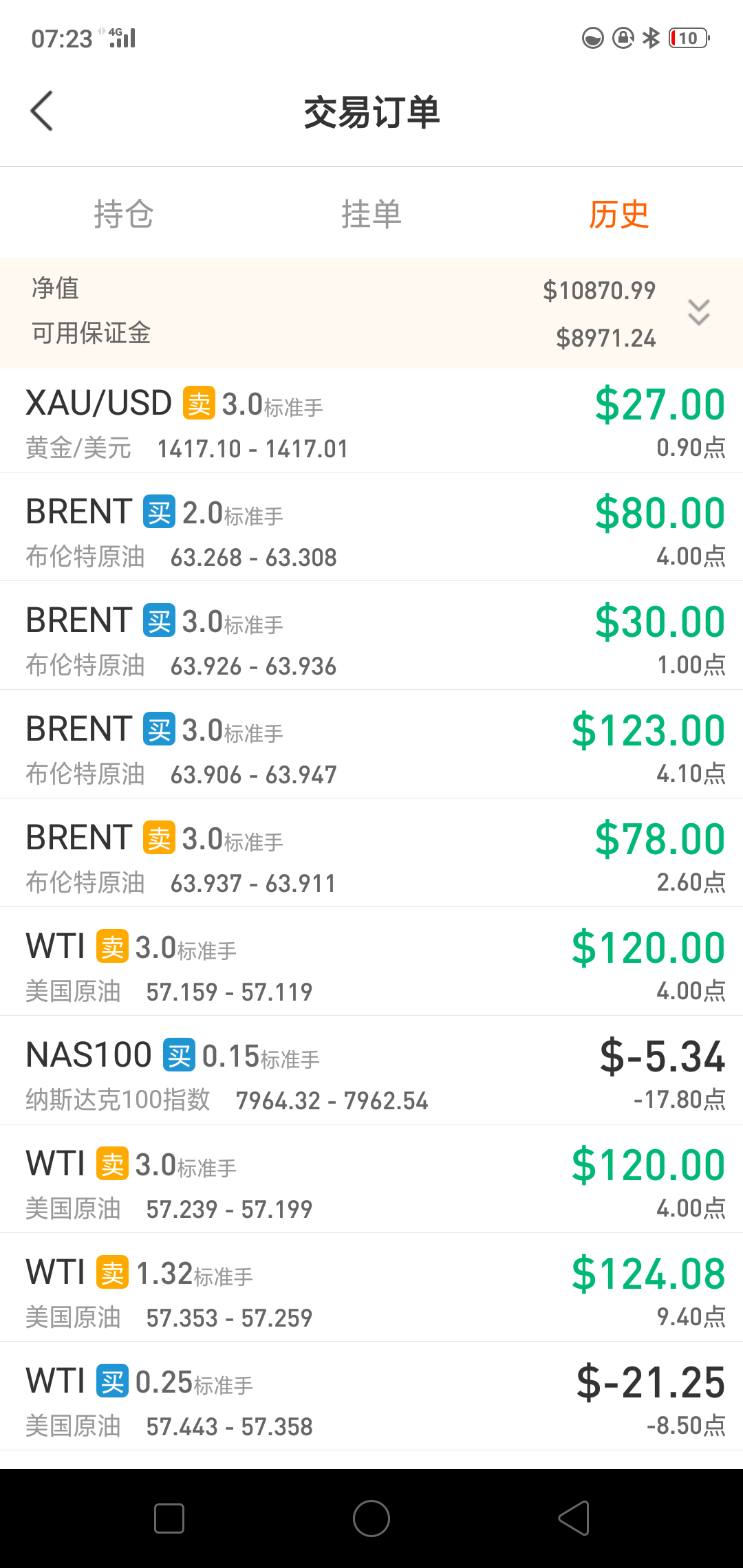Screen dimensions: 743x1568
Task: Expand the 净值 account summary chevron
Action: [x=699, y=313]
